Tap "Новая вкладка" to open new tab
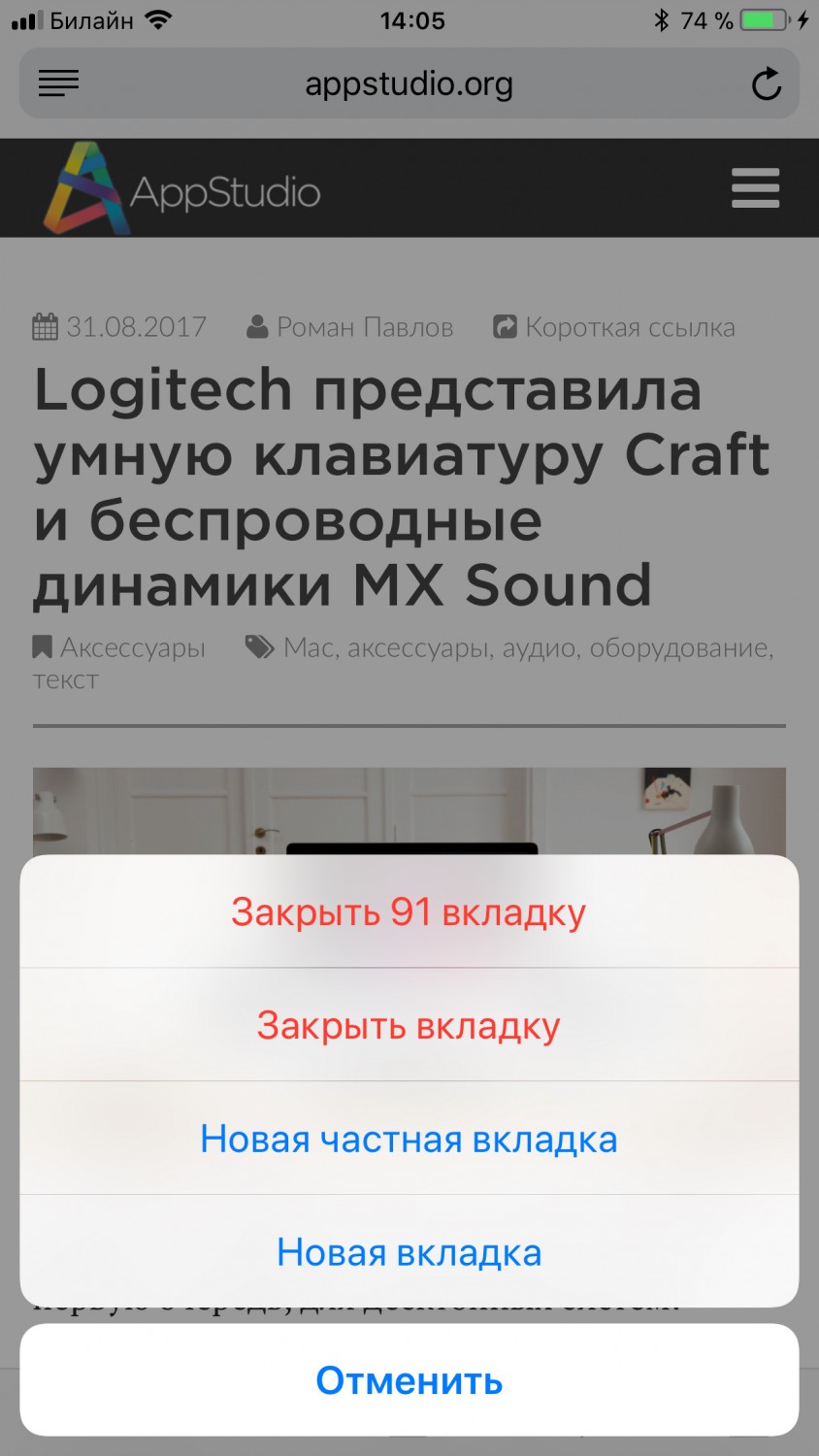This screenshot has width=819, height=1456. (409, 1252)
